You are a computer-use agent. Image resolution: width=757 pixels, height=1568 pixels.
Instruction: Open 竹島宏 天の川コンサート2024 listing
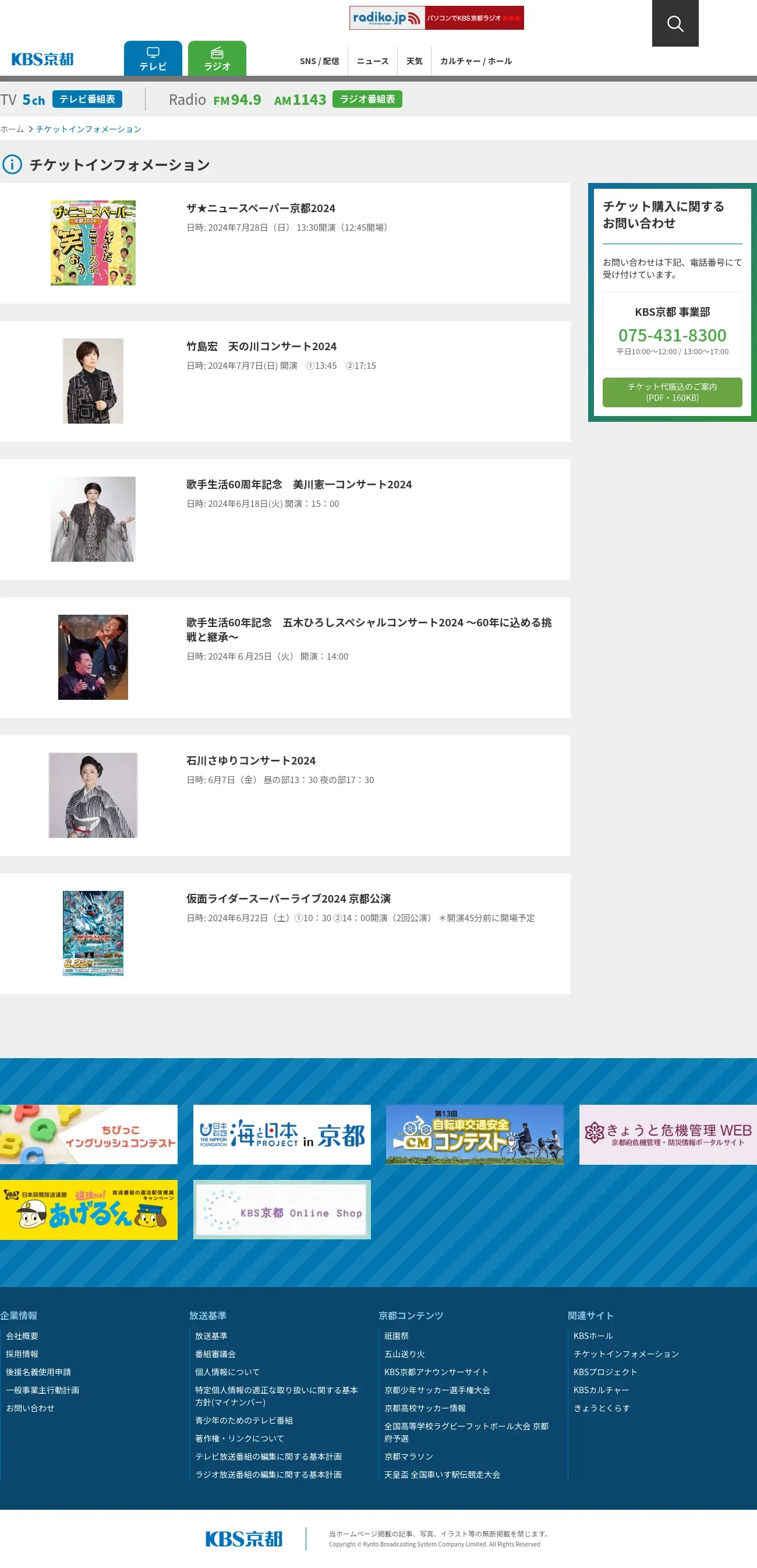[261, 346]
